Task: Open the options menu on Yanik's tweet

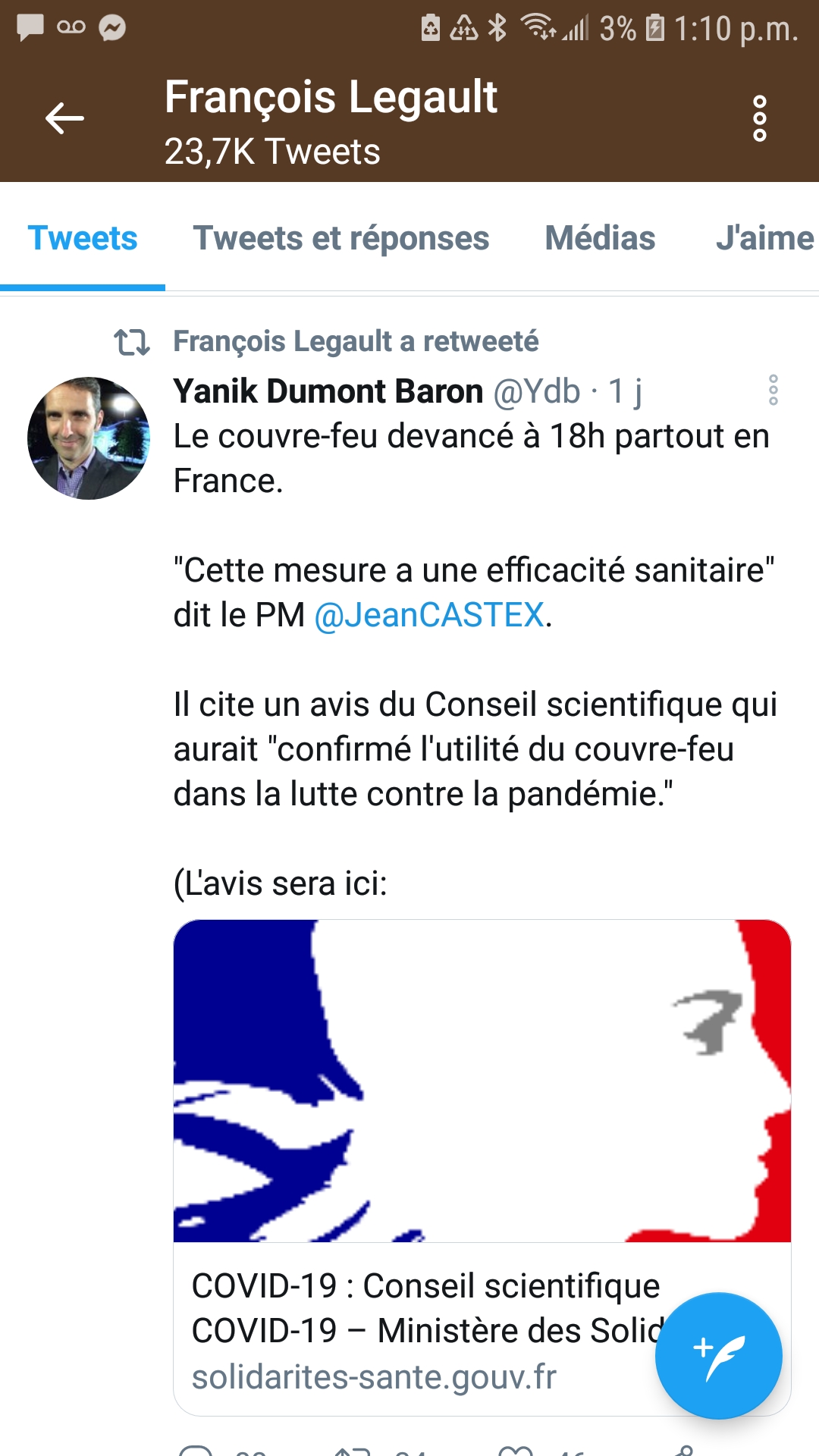Action: tap(773, 390)
